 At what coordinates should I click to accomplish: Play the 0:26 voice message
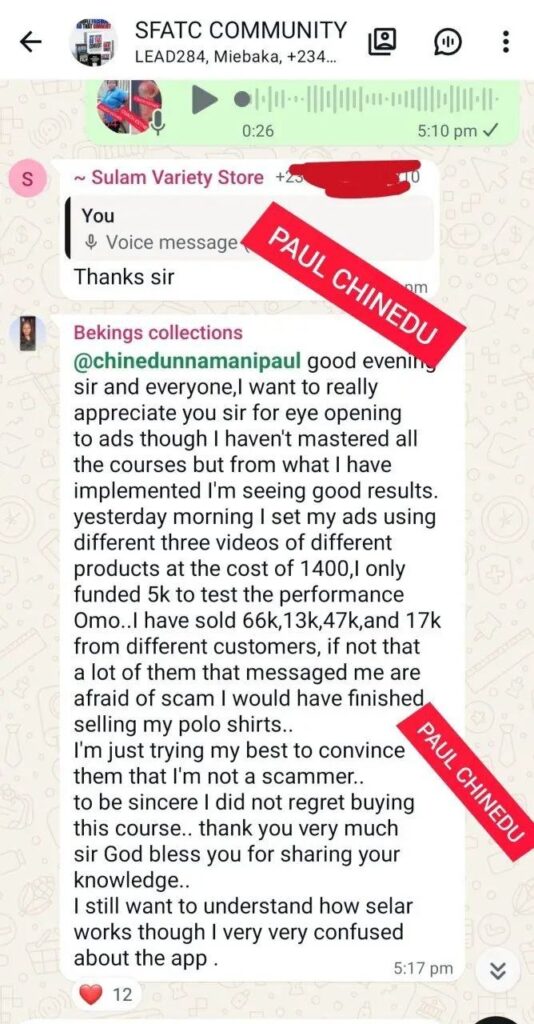pyautogui.click(x=205, y=100)
